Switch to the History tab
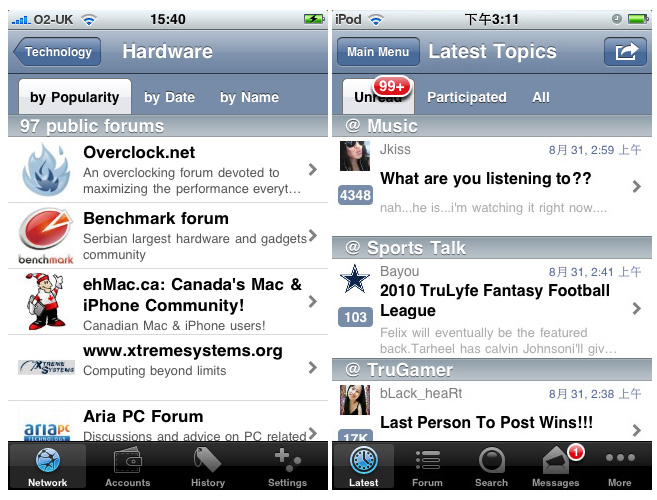This screenshot has width=657, height=500. (207, 467)
